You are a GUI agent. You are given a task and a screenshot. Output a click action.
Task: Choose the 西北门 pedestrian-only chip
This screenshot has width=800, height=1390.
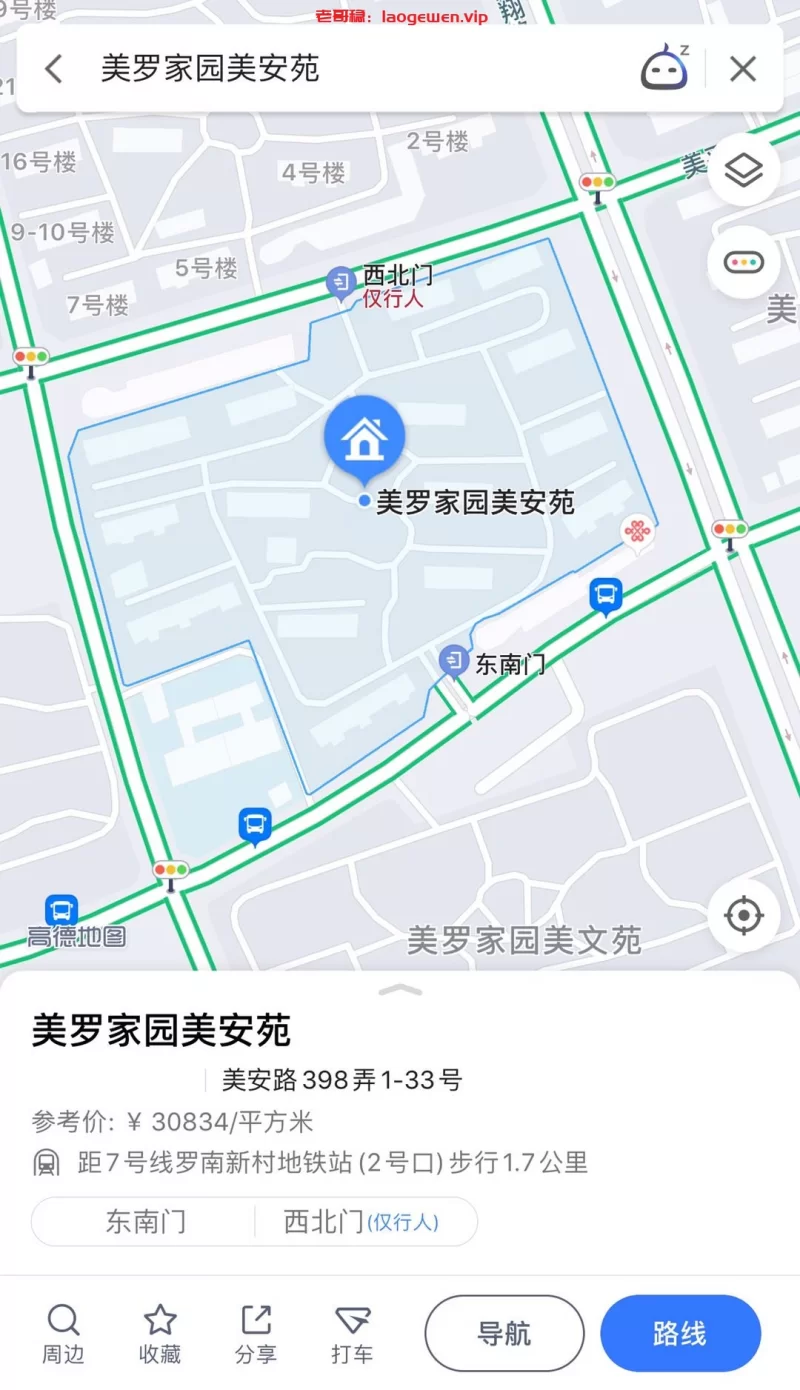pyautogui.click(x=362, y=1221)
